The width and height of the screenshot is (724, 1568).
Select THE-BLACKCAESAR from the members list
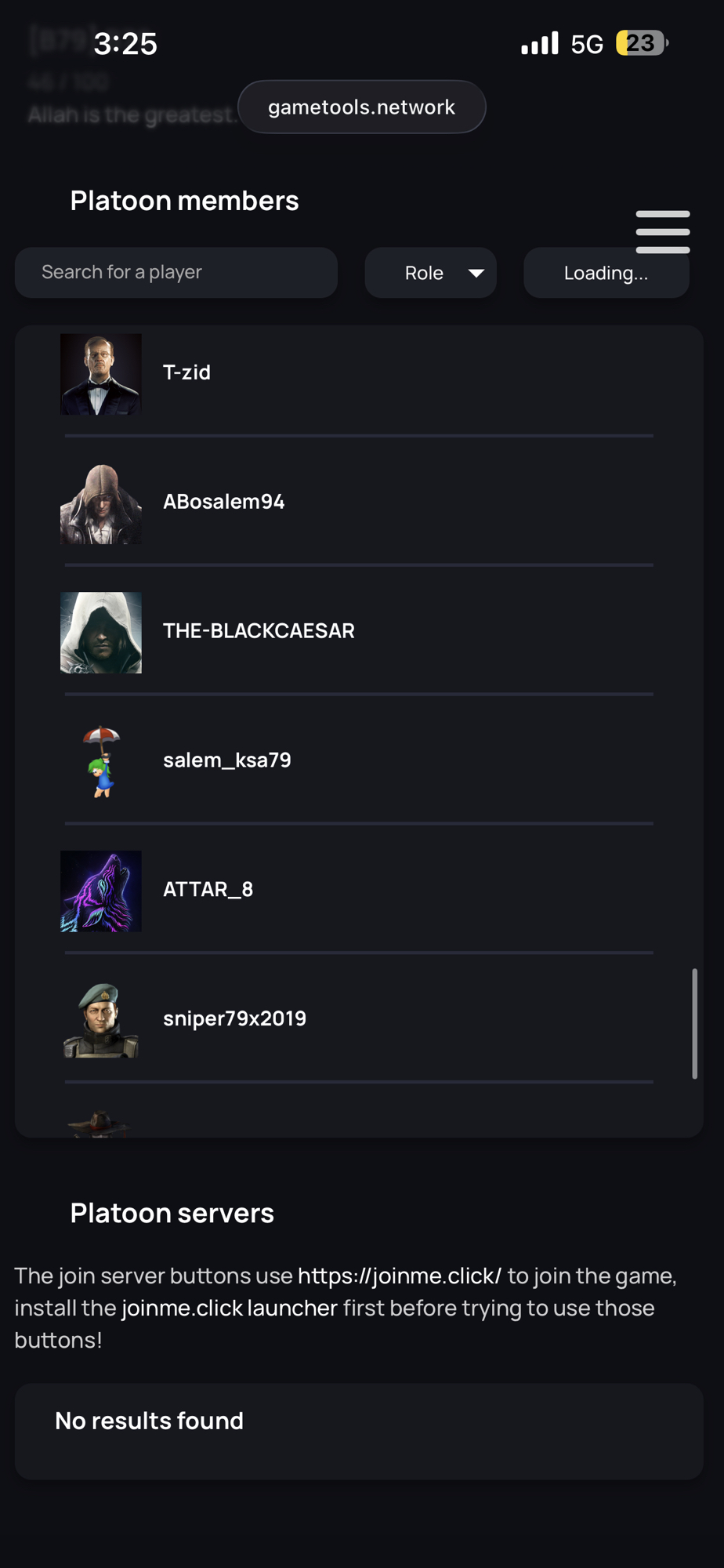tap(259, 631)
